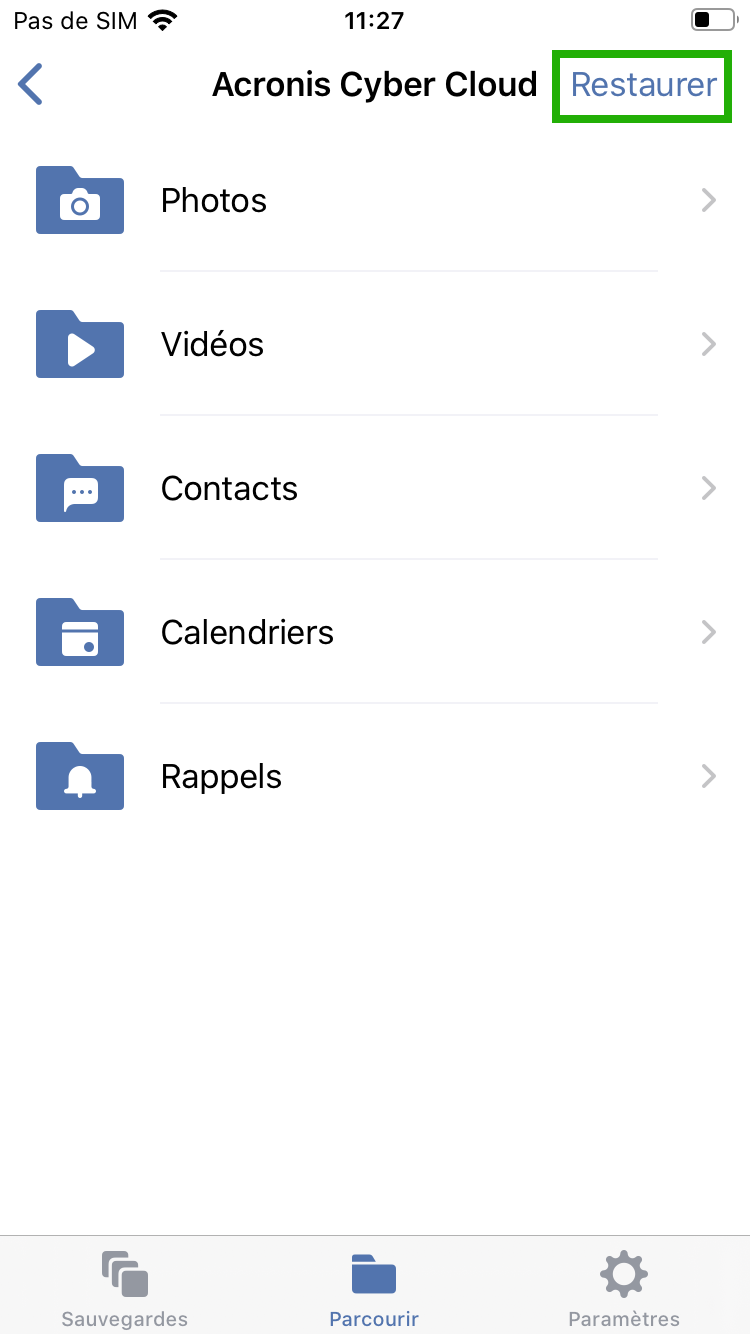The height and width of the screenshot is (1334, 750).
Task: Open the Calendriers folder
Action: click(375, 632)
